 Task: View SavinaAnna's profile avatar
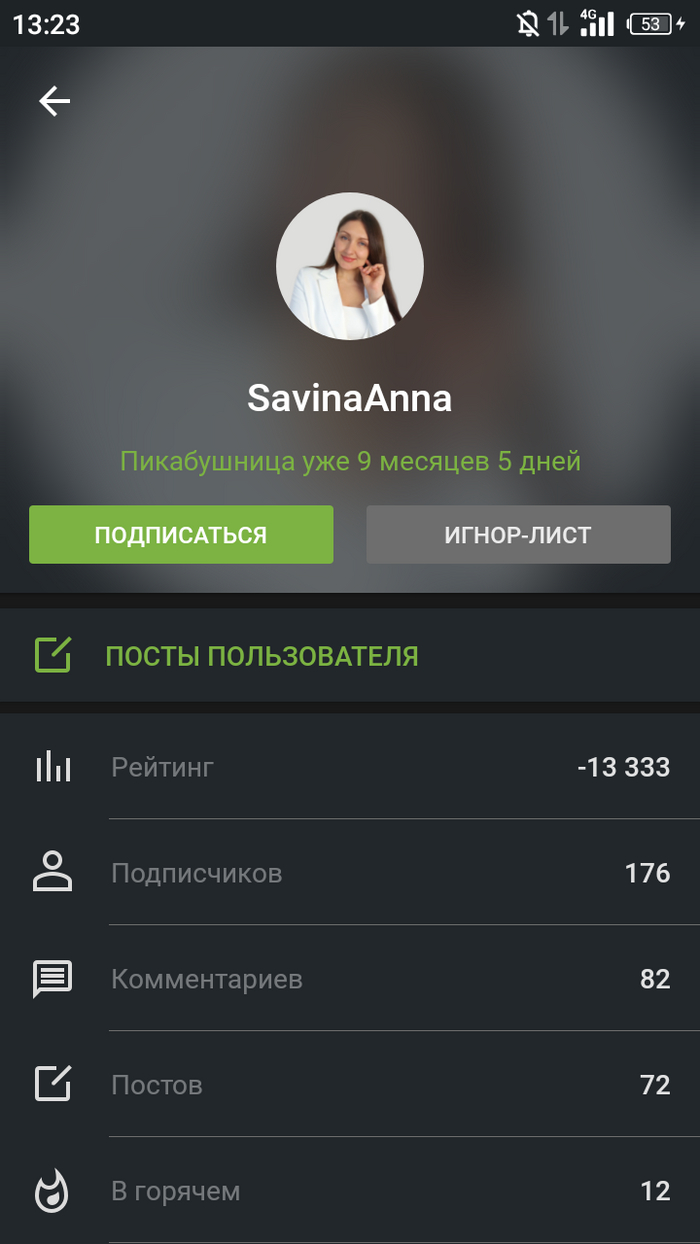coord(350,266)
